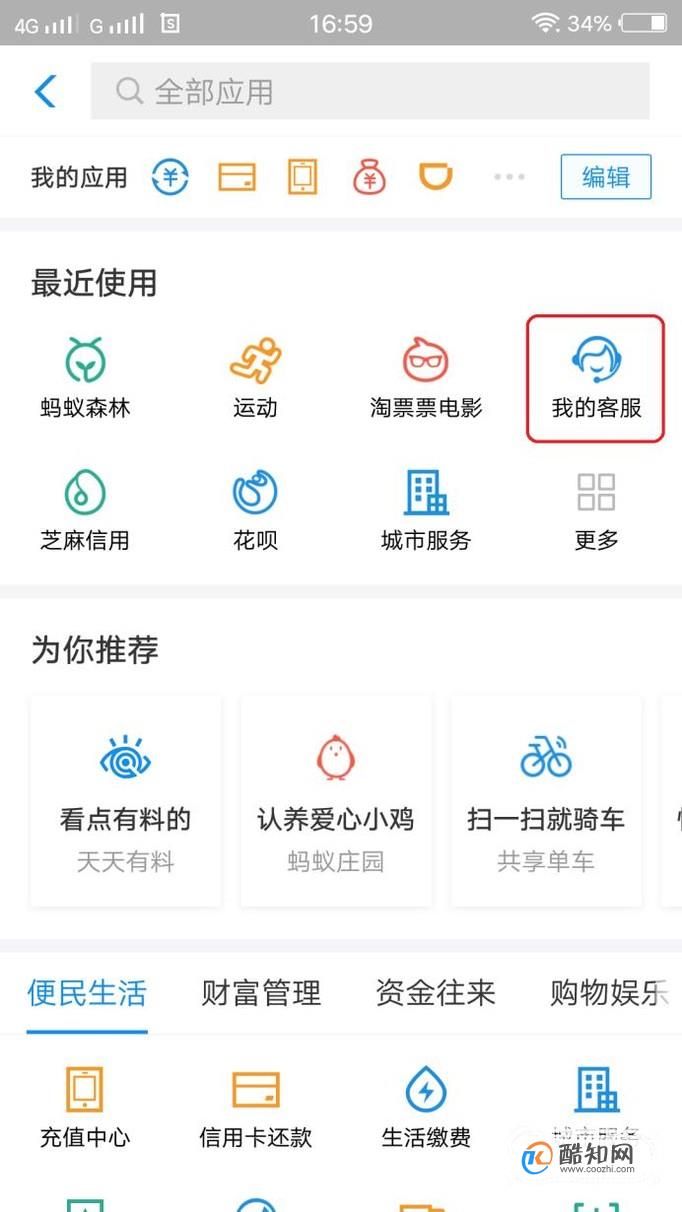Launch 淘票票电影
This screenshot has width=682, height=1212.
pos(426,377)
